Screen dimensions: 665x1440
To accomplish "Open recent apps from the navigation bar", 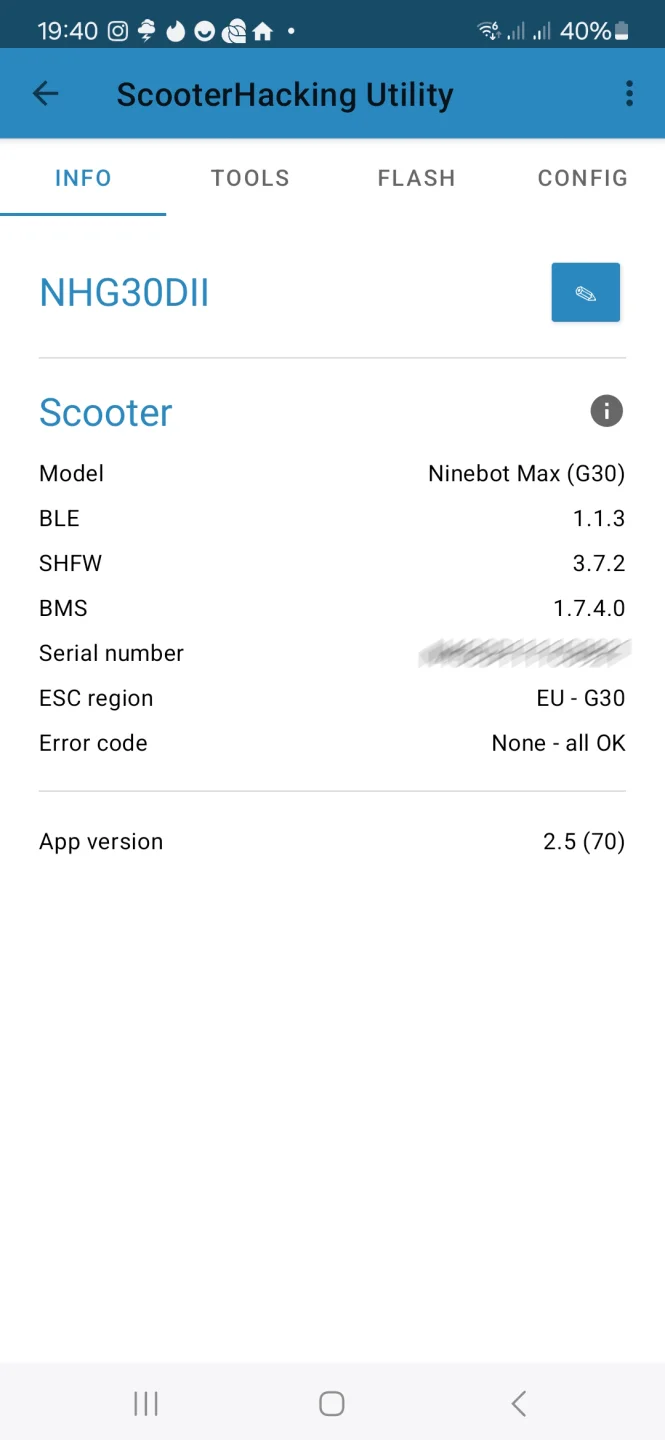I will click(x=146, y=1404).
